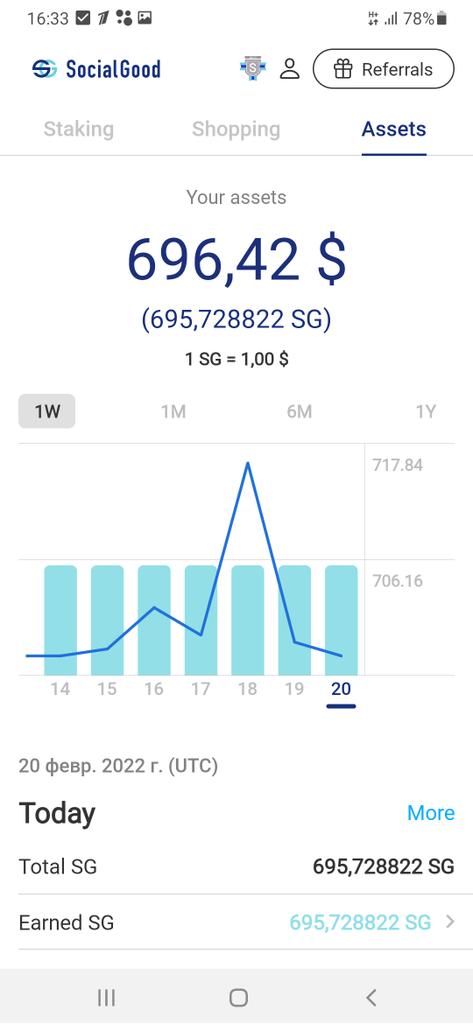Select day 18 on the chart
This screenshot has height=1024, width=473.
(248, 689)
